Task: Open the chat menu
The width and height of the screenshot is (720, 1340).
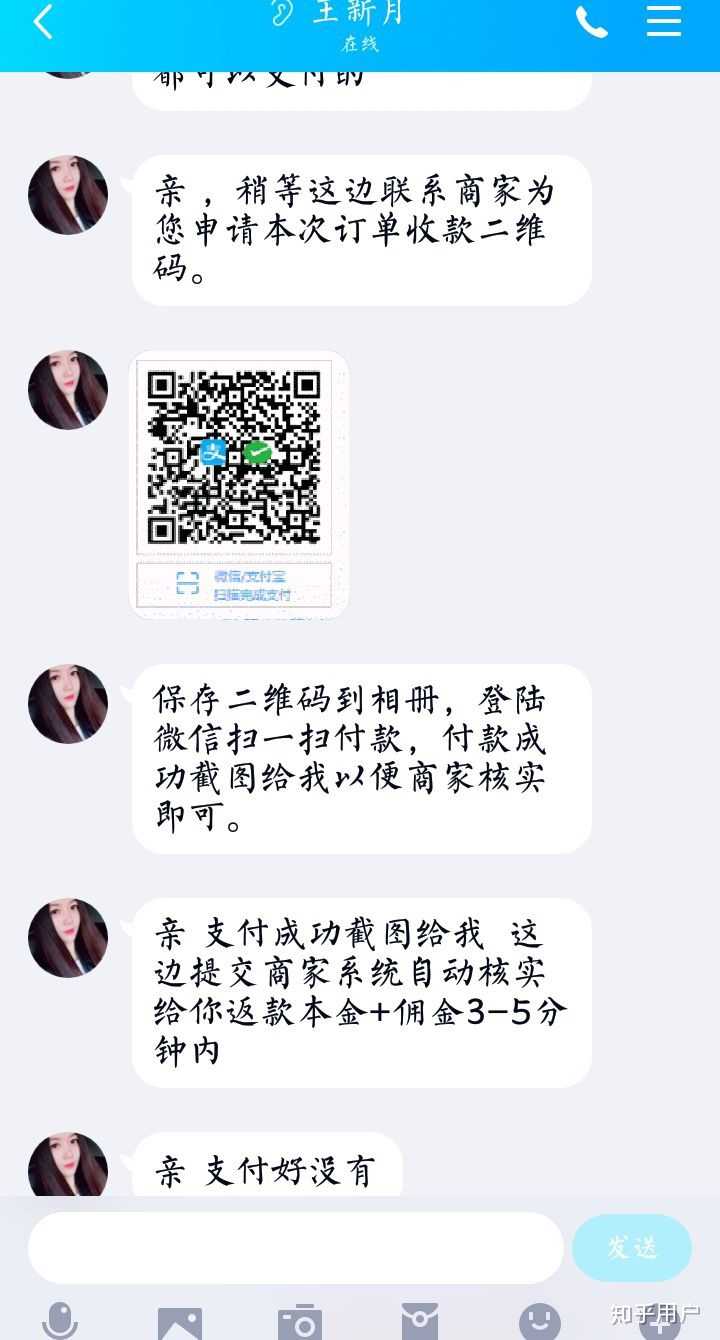Action: pyautogui.click(x=664, y=21)
